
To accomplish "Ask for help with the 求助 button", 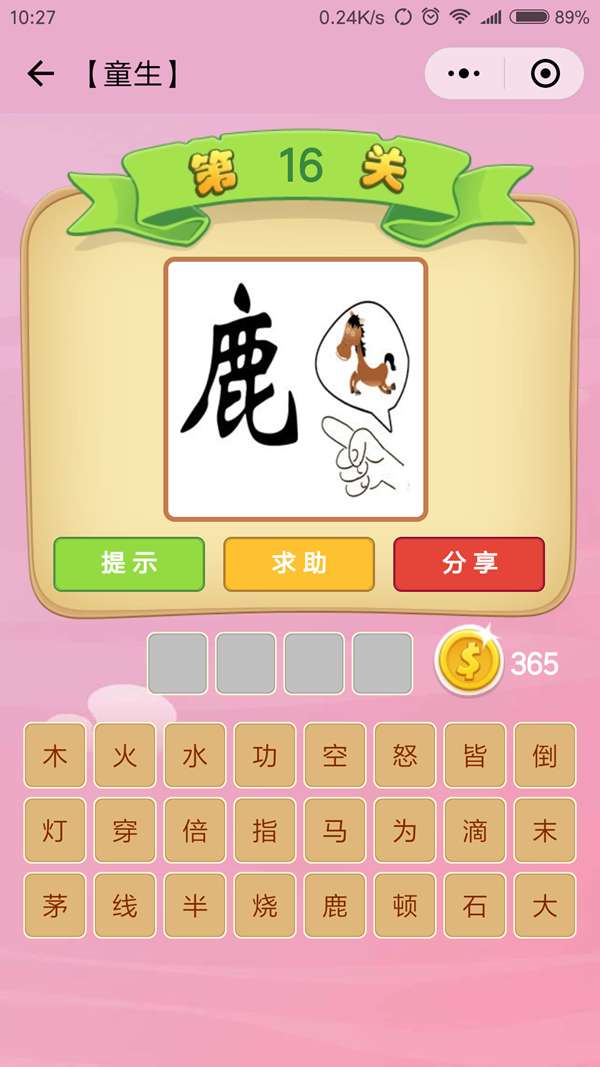I will pyautogui.click(x=299, y=564).
